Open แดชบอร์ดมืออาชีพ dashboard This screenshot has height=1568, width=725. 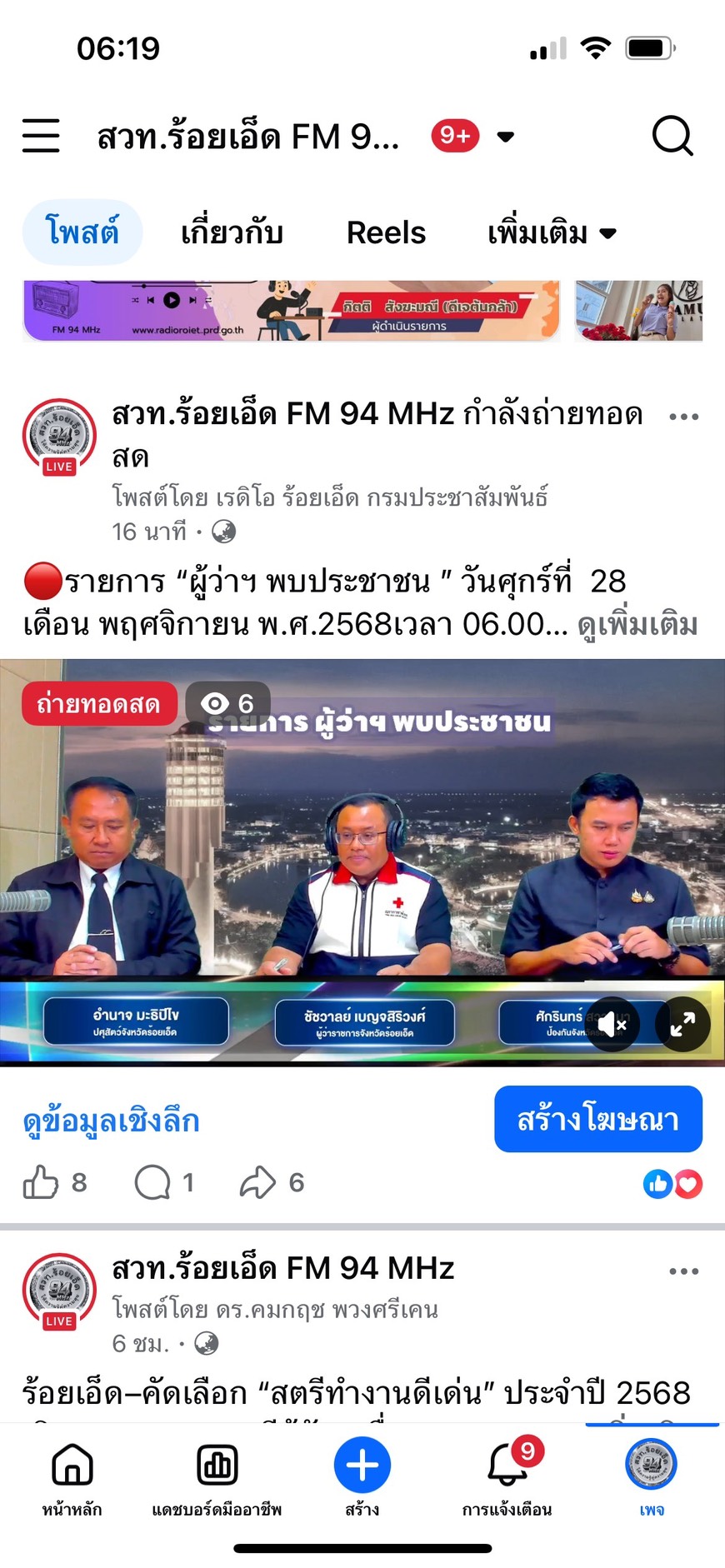coord(217,1478)
